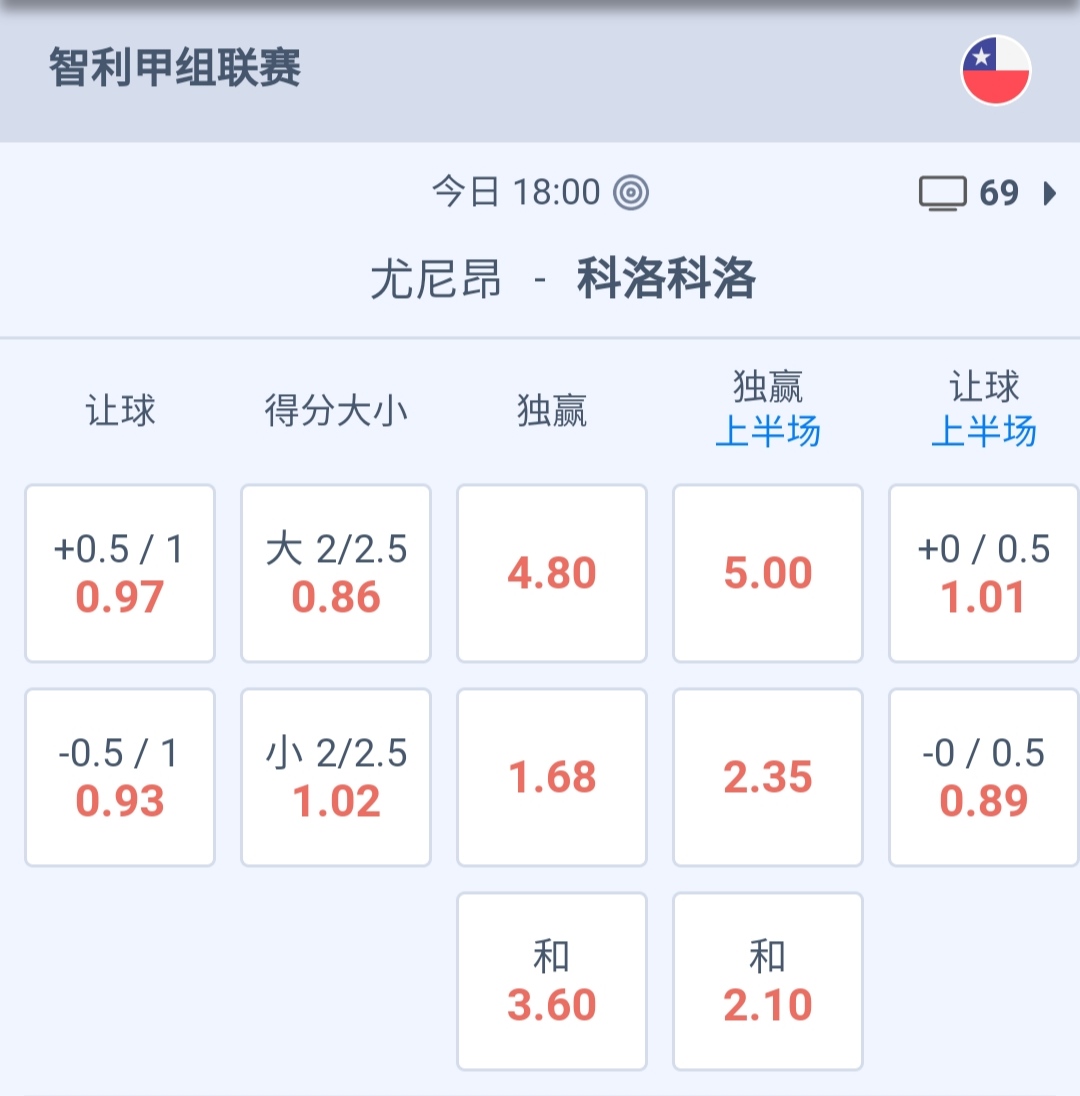Open the 尤尼昂 - 科洛科洛 match details
Screen dimensions: 1080x1096
562,279
